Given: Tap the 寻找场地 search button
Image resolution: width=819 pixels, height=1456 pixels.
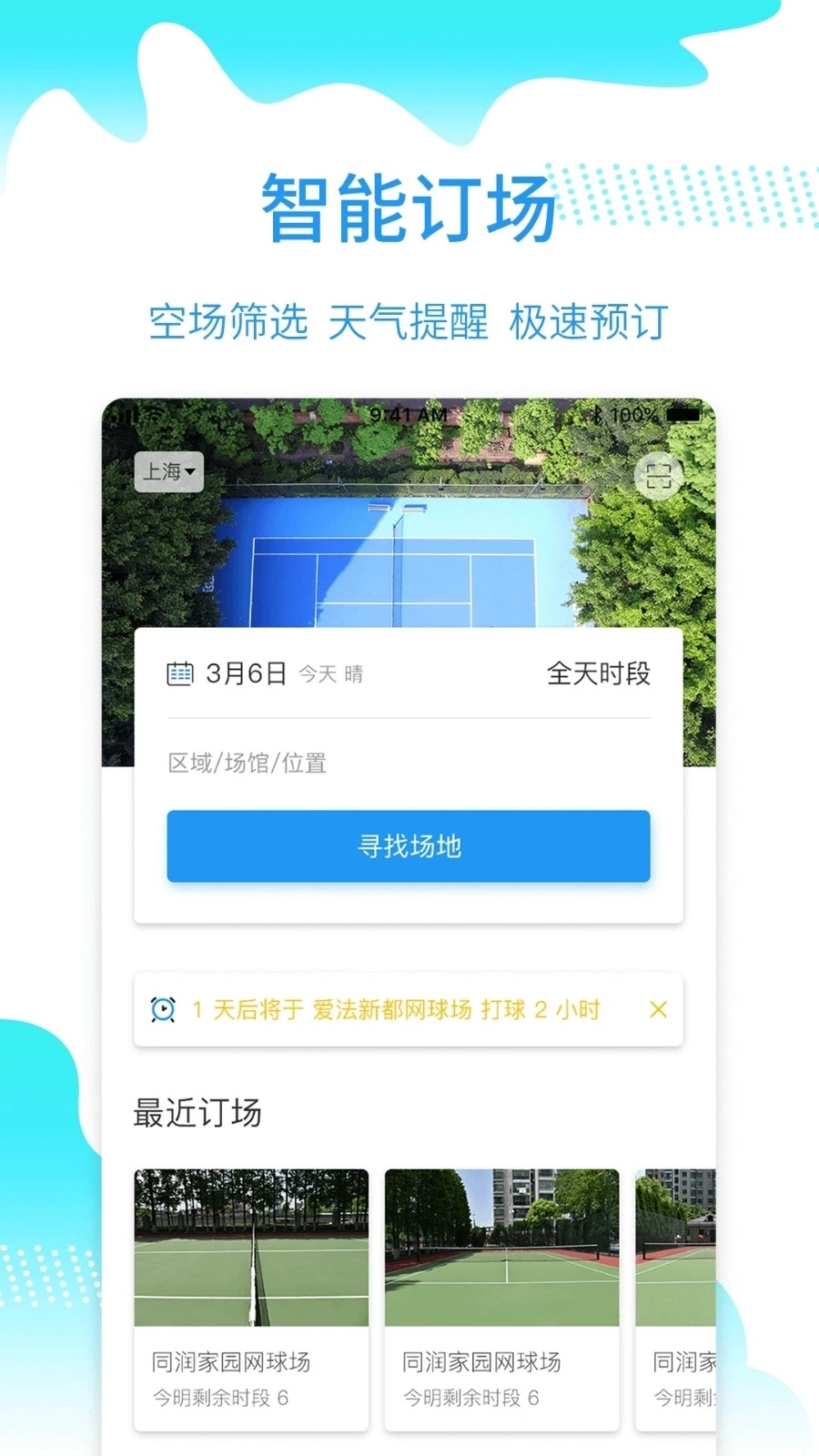Looking at the screenshot, I should pos(408,846).
